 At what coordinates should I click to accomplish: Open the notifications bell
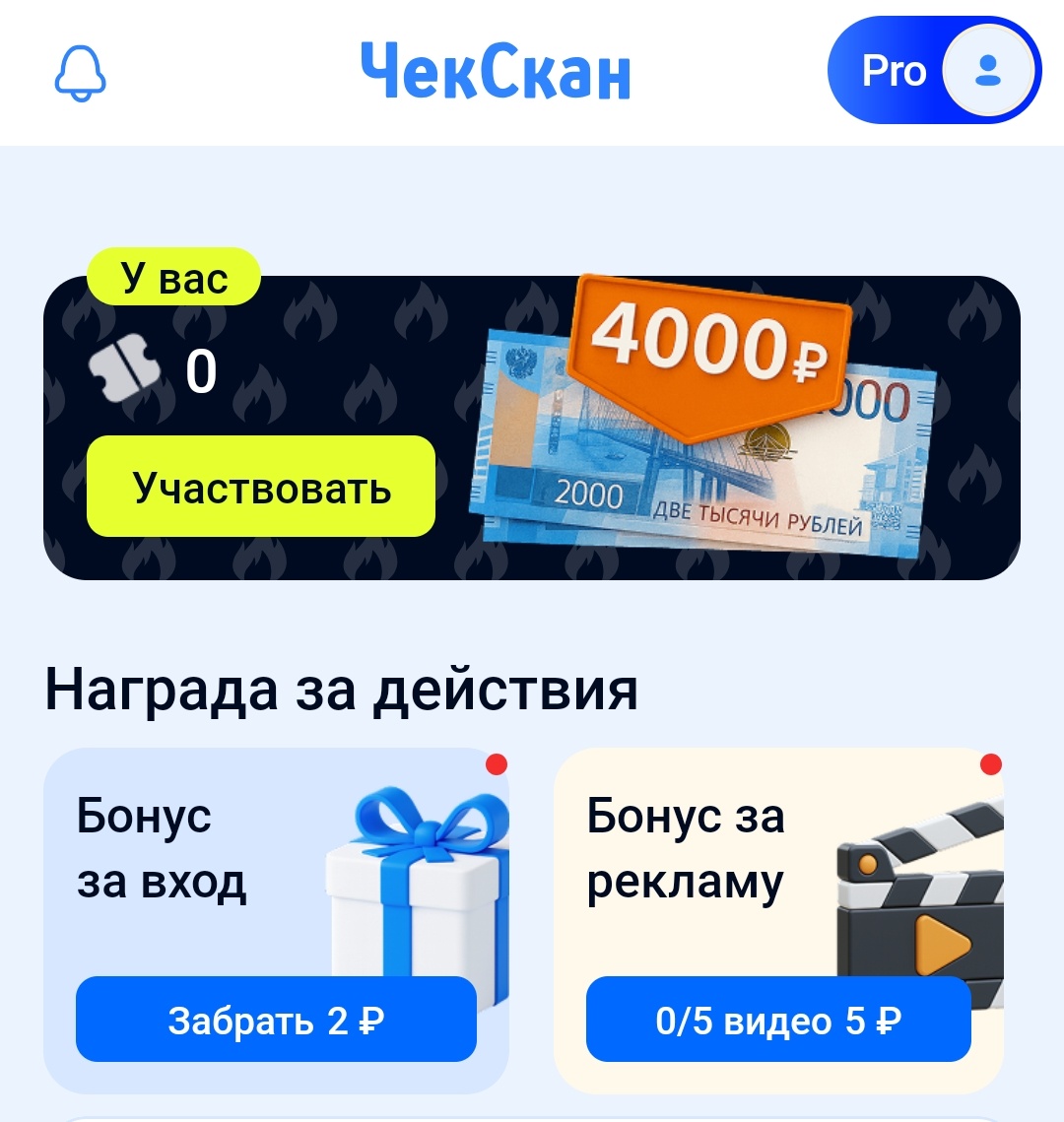[80, 73]
